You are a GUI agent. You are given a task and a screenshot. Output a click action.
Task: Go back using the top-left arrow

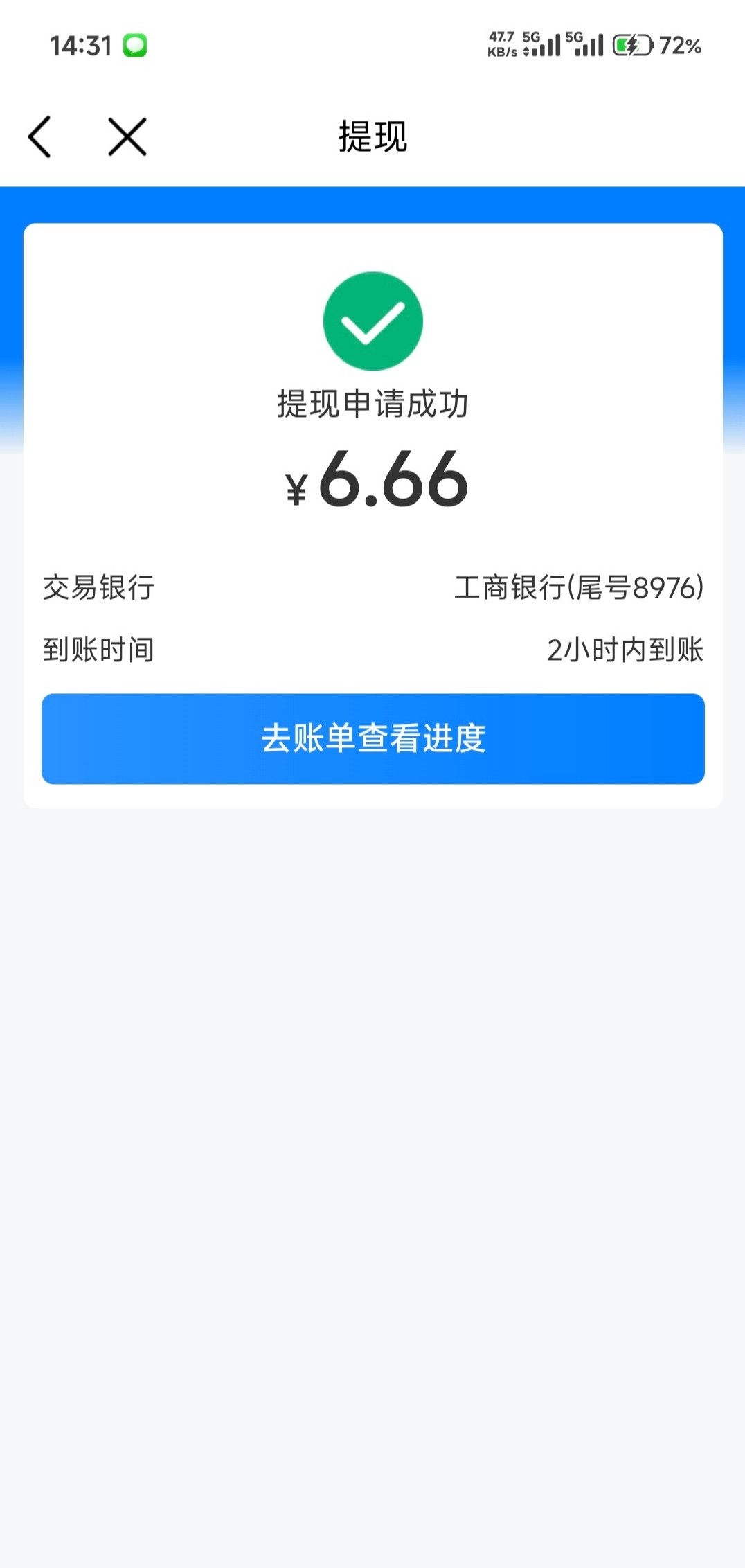[x=39, y=136]
